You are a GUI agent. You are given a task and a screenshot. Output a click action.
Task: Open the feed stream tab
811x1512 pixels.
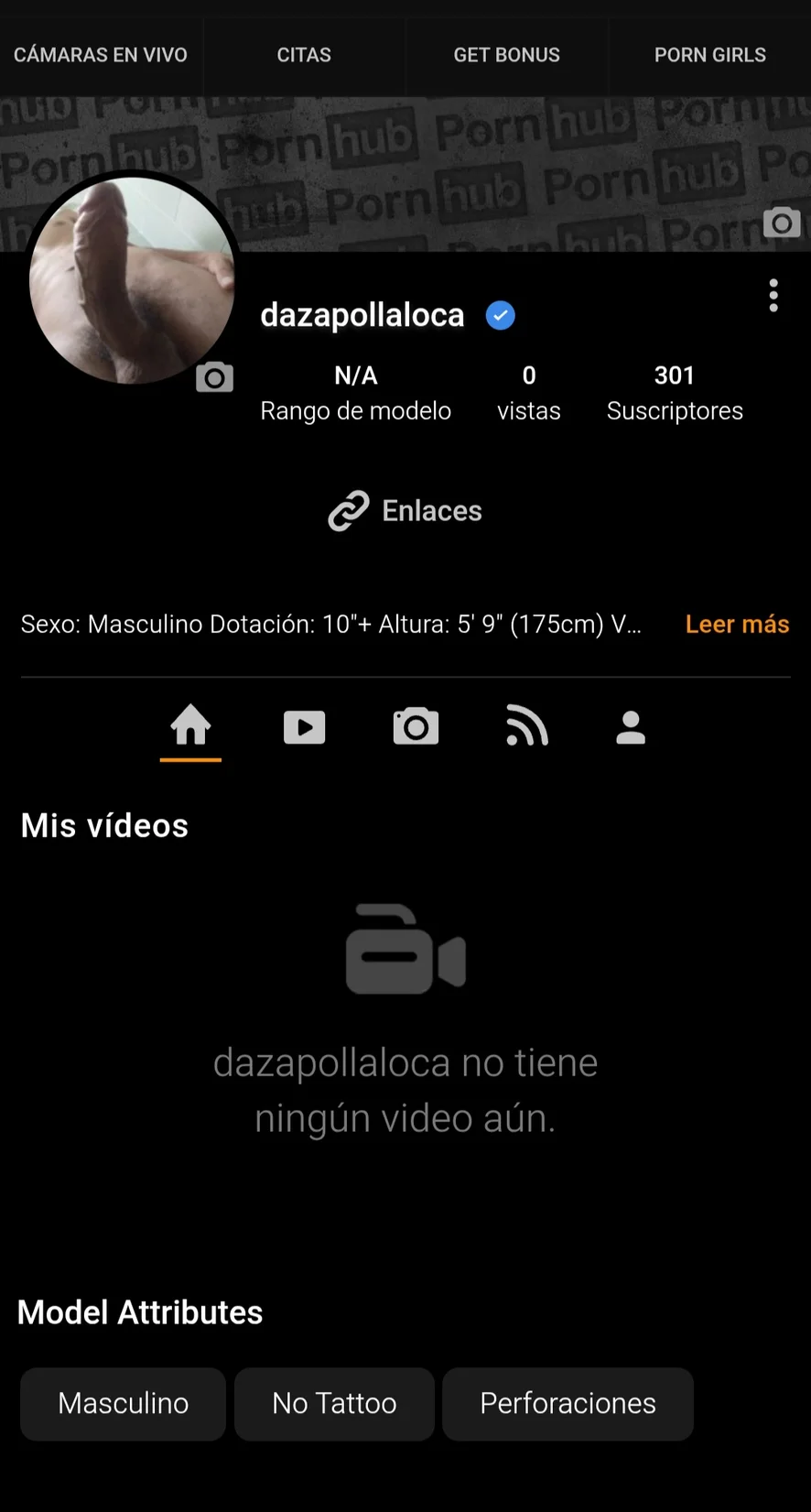527,728
